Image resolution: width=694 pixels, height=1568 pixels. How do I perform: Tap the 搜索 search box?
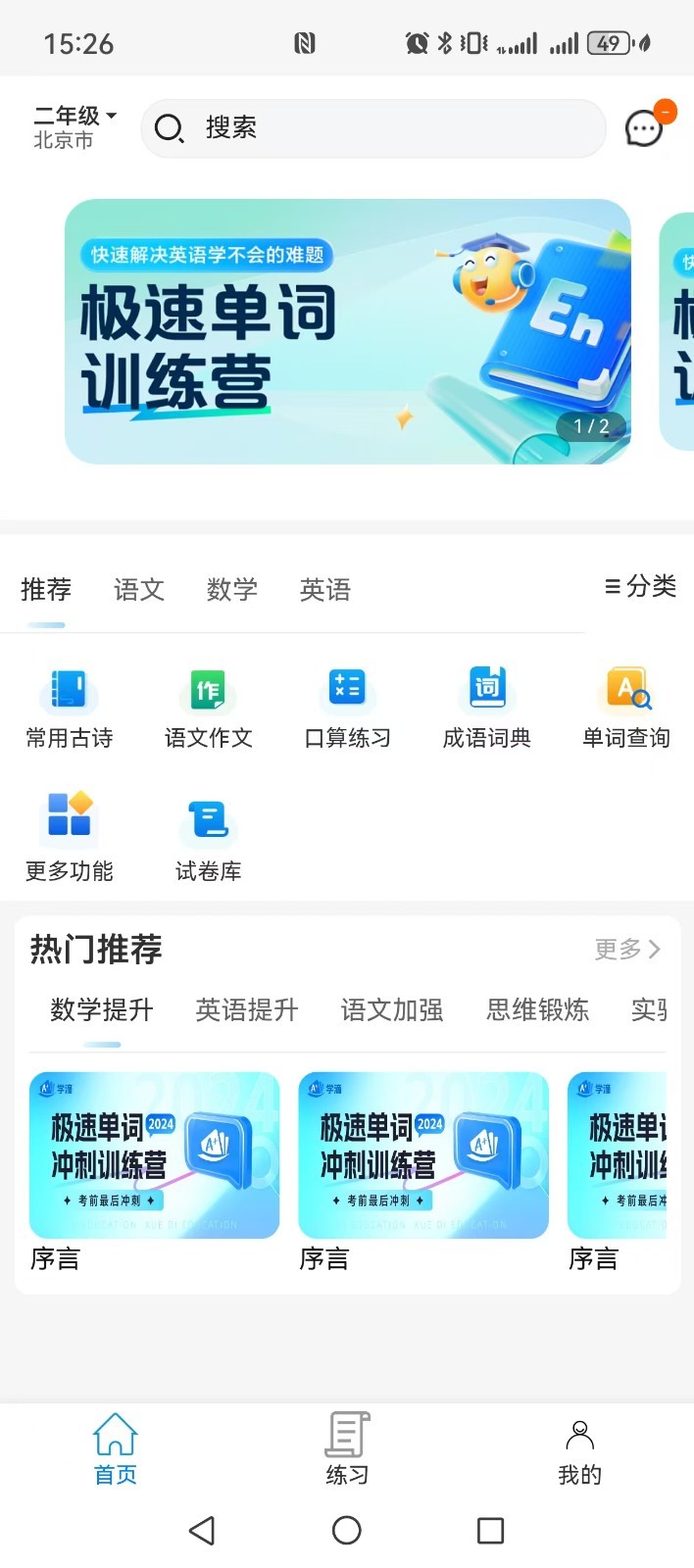[x=372, y=128]
